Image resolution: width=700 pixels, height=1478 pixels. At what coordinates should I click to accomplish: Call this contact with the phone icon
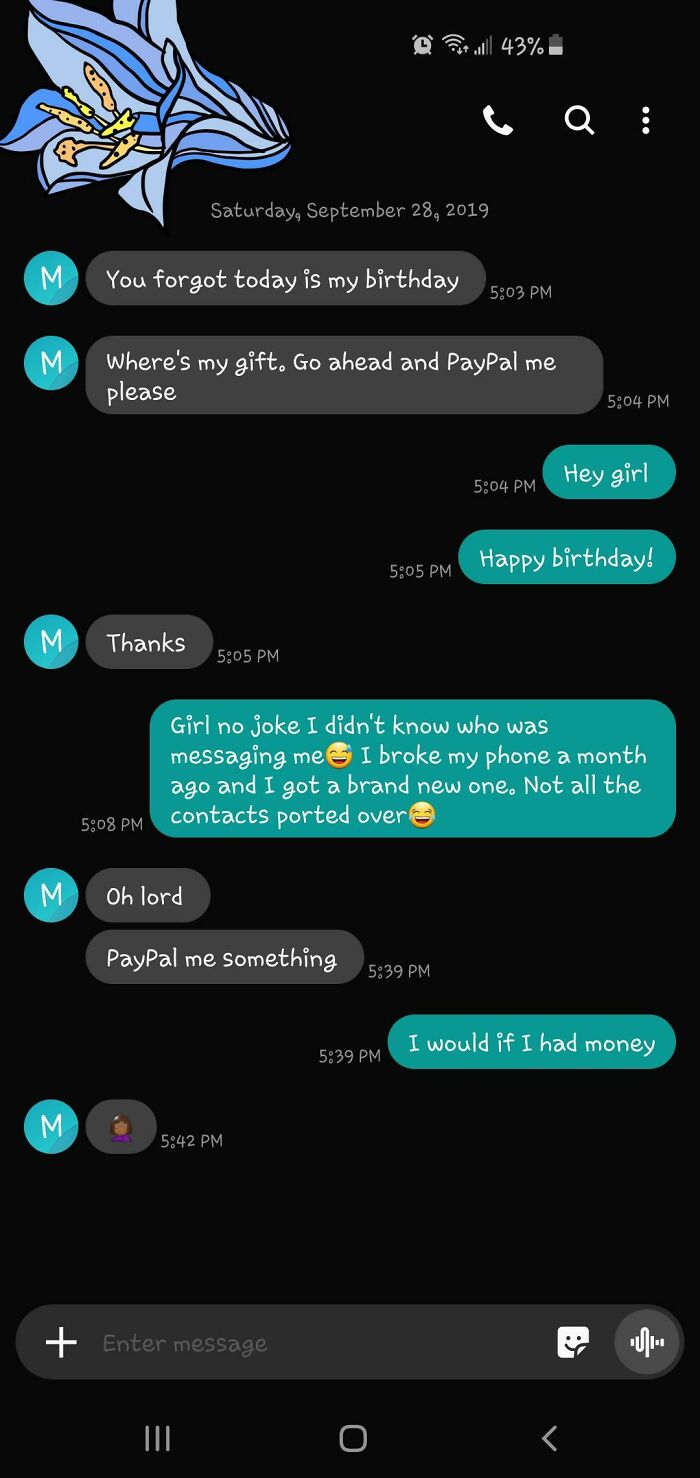(x=497, y=121)
